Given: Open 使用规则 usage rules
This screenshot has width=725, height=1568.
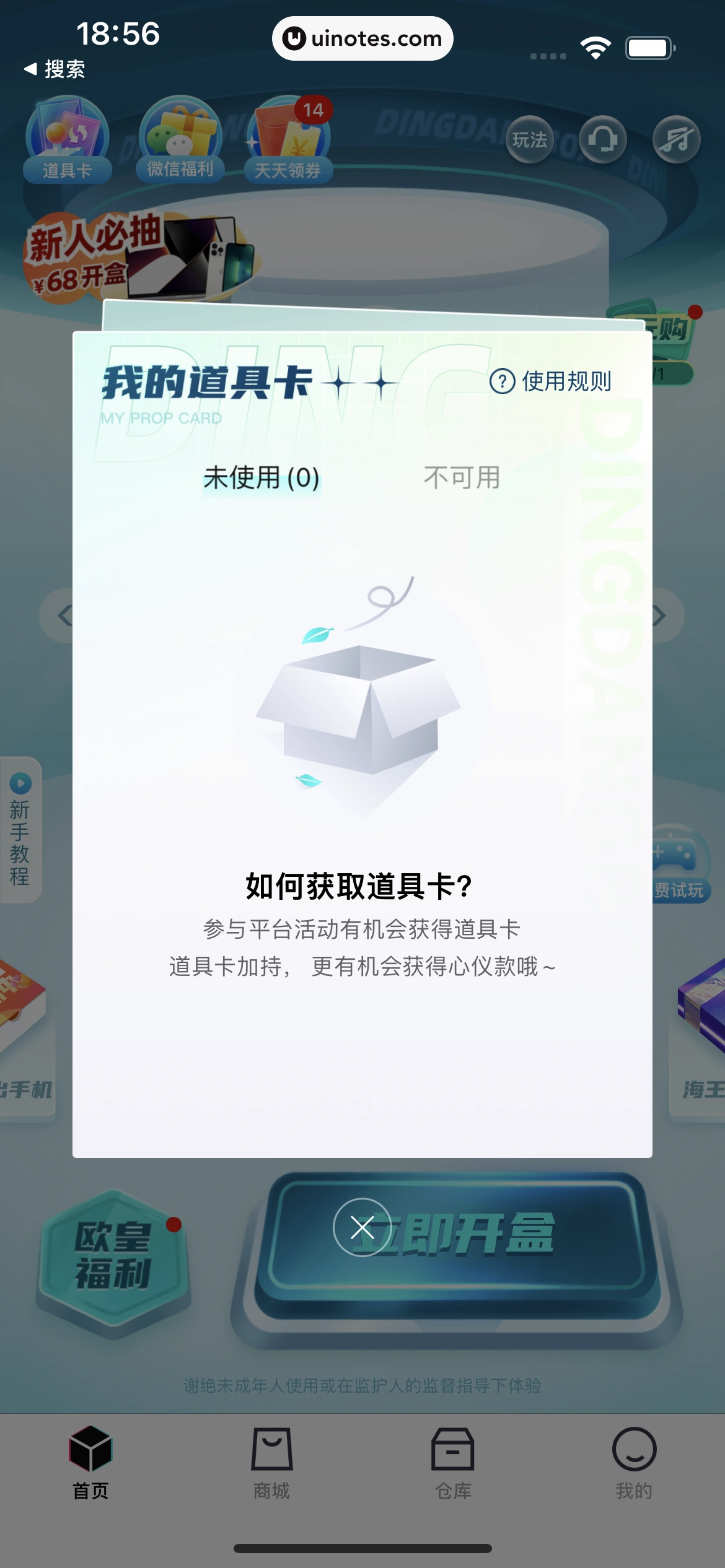Looking at the screenshot, I should 550,381.
